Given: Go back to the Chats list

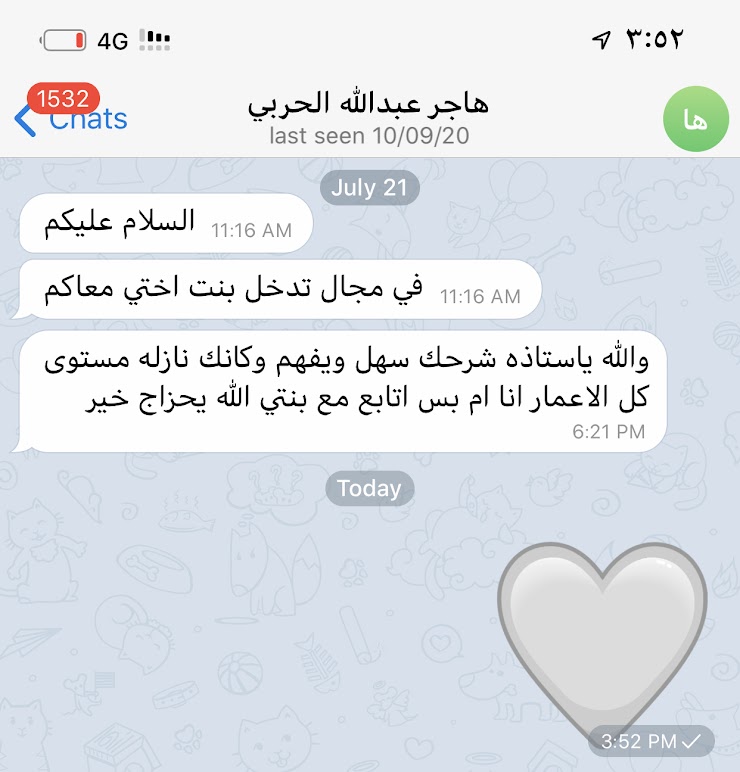Looking at the screenshot, I should (x=70, y=119).
